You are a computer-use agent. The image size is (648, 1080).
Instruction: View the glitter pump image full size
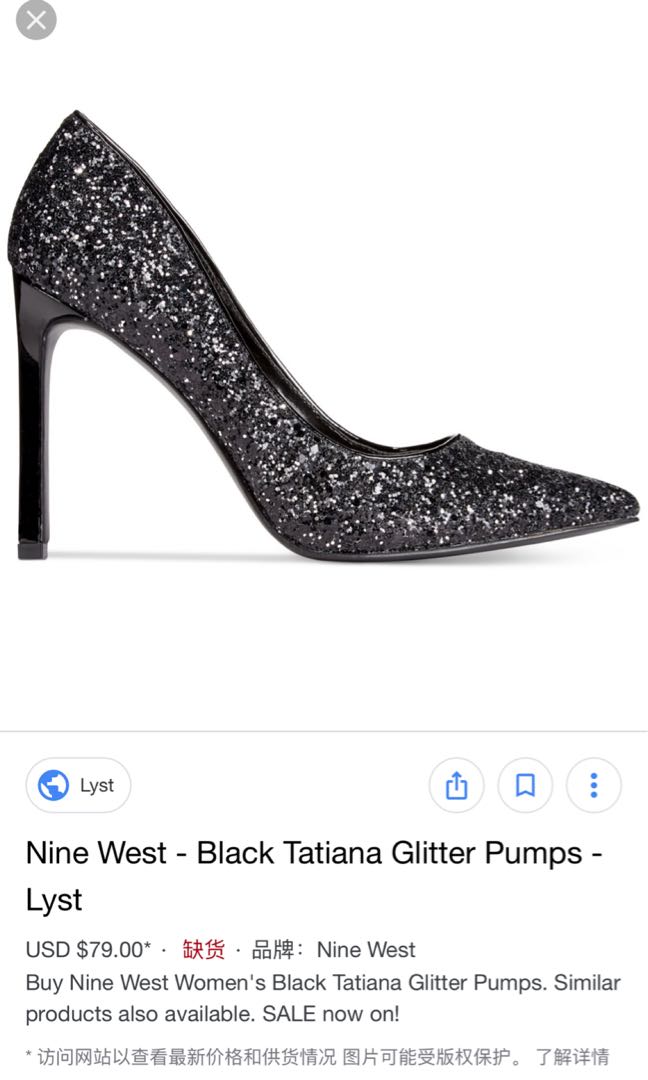324,340
